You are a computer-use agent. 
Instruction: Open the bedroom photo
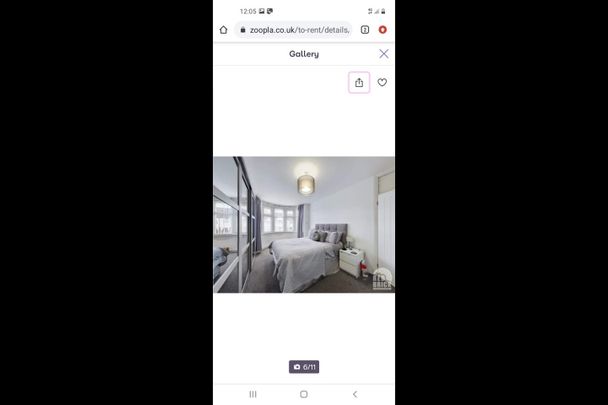(x=304, y=224)
